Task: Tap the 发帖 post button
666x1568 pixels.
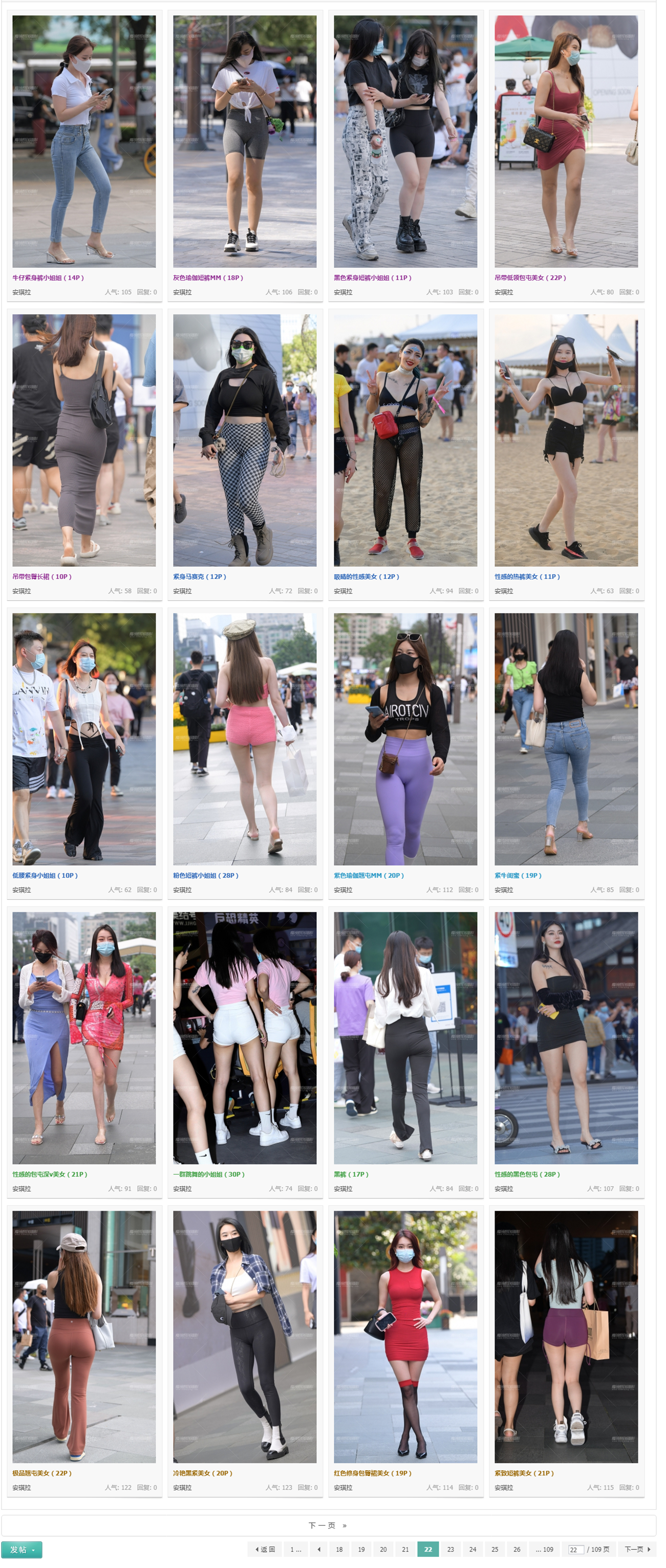Action: point(22,1549)
